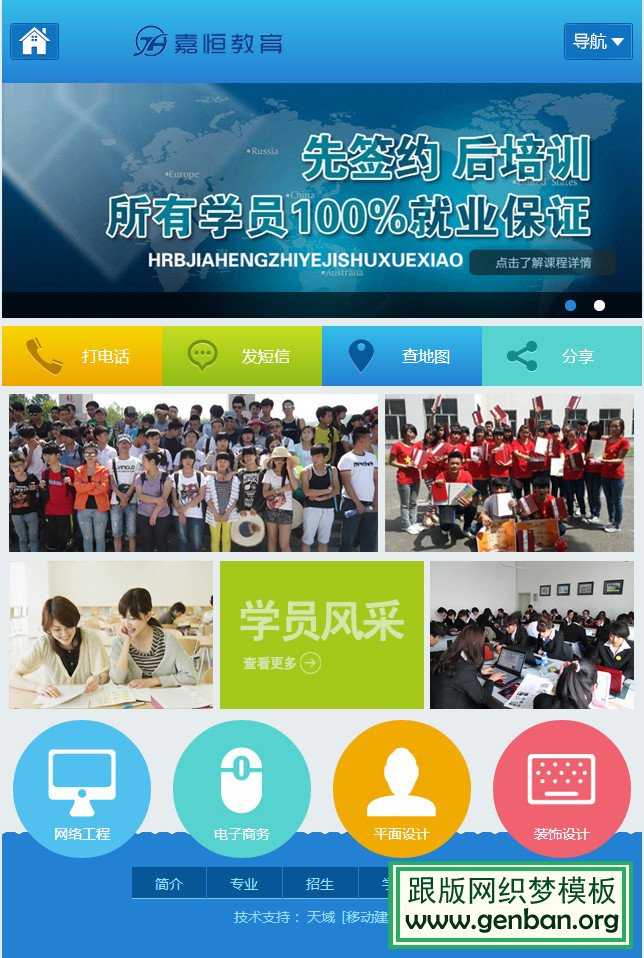View the photo of students in red shirts
Viewport: 644px width, 958px height.
[509, 472]
